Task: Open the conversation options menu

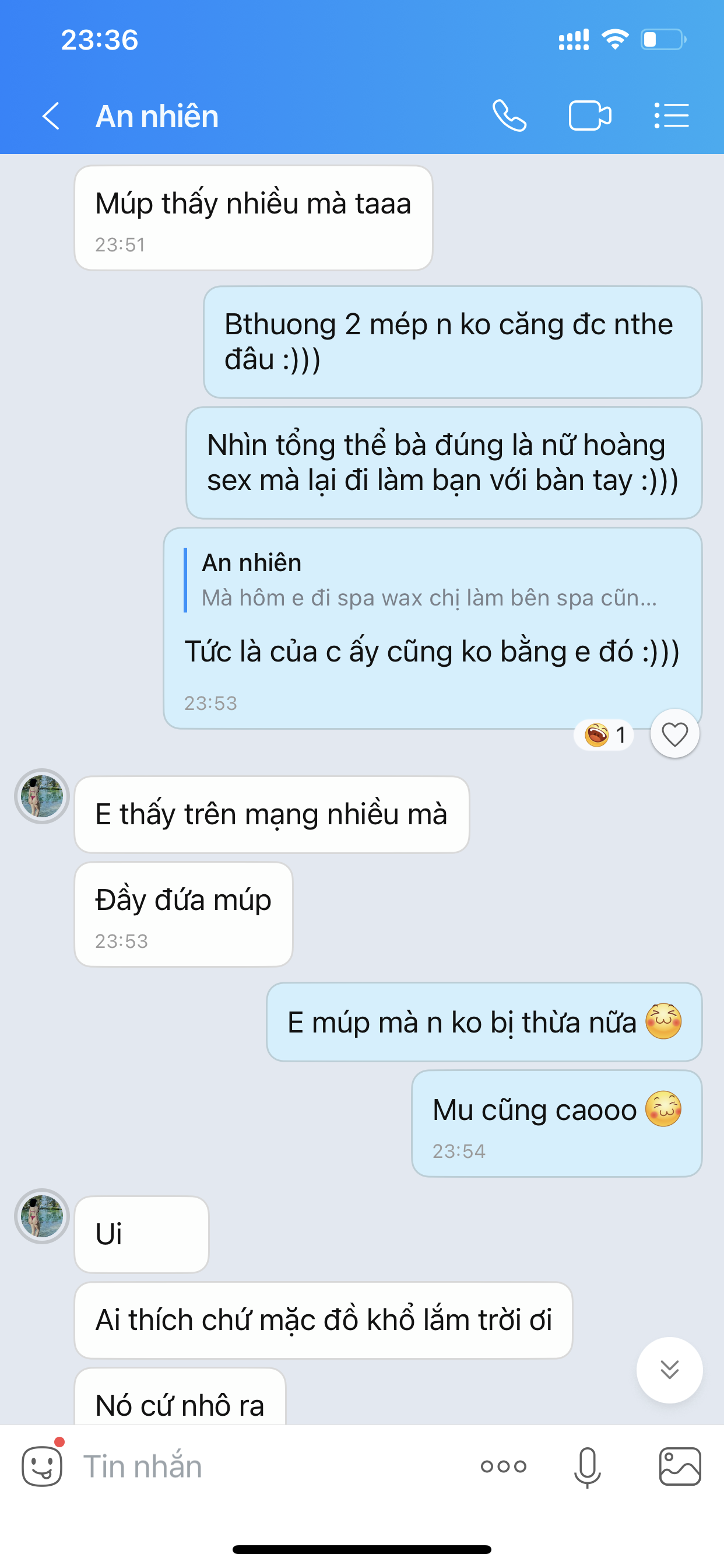Action: (x=672, y=116)
